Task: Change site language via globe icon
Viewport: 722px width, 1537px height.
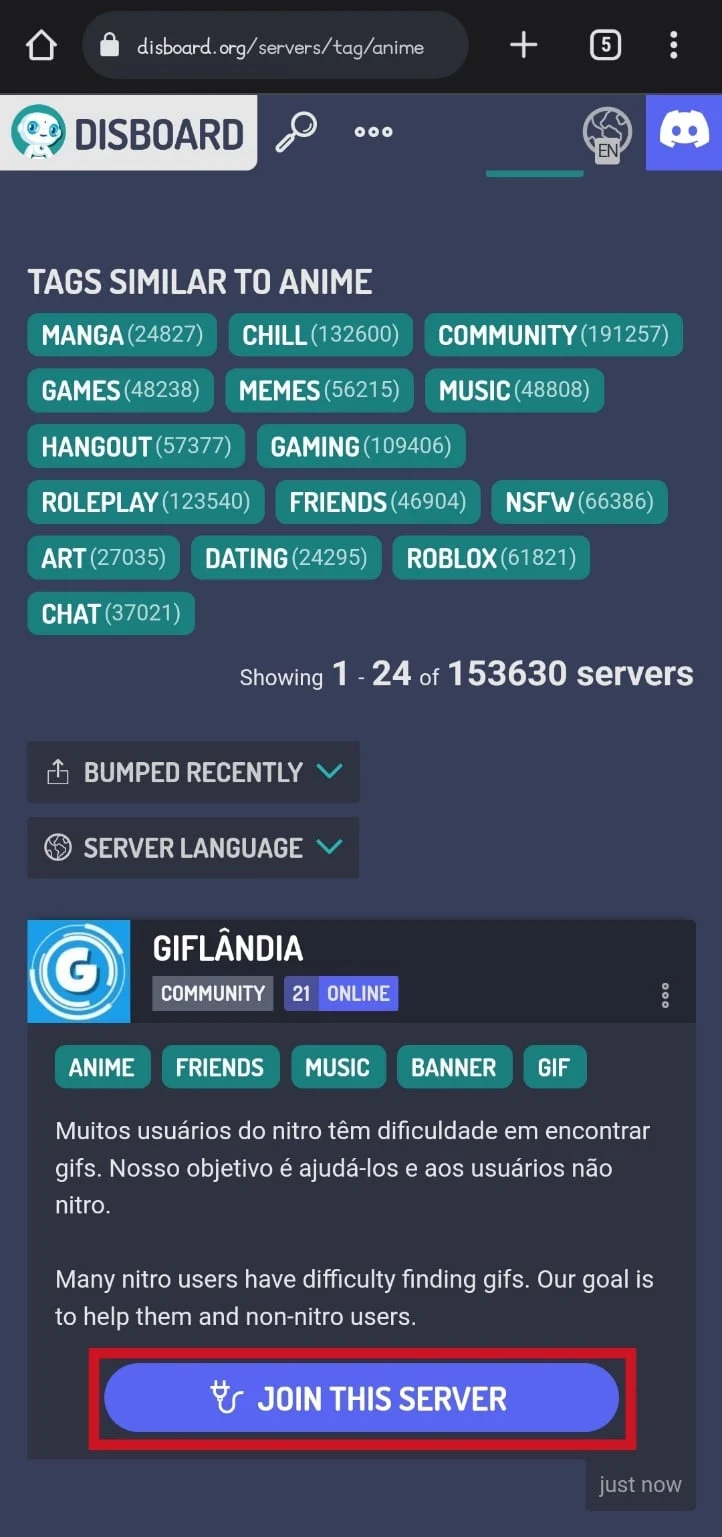Action: [x=607, y=133]
